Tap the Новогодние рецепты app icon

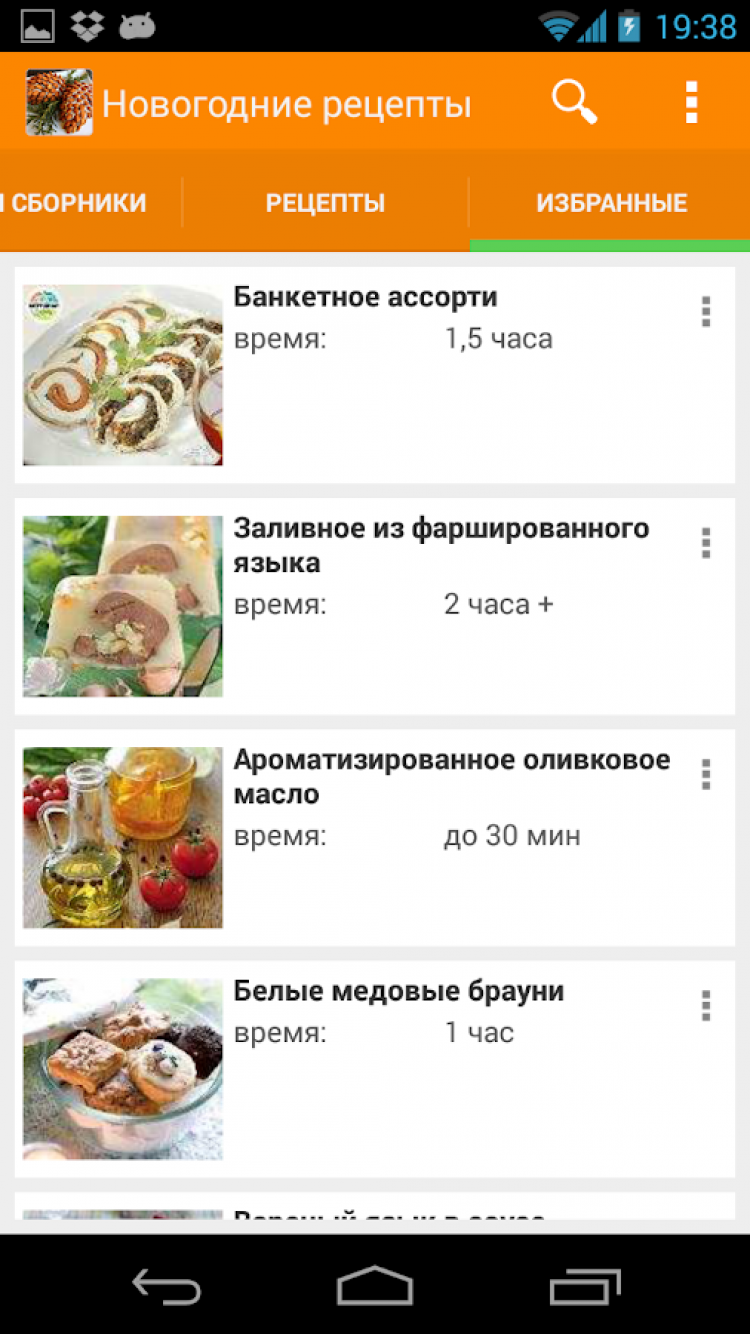59,102
